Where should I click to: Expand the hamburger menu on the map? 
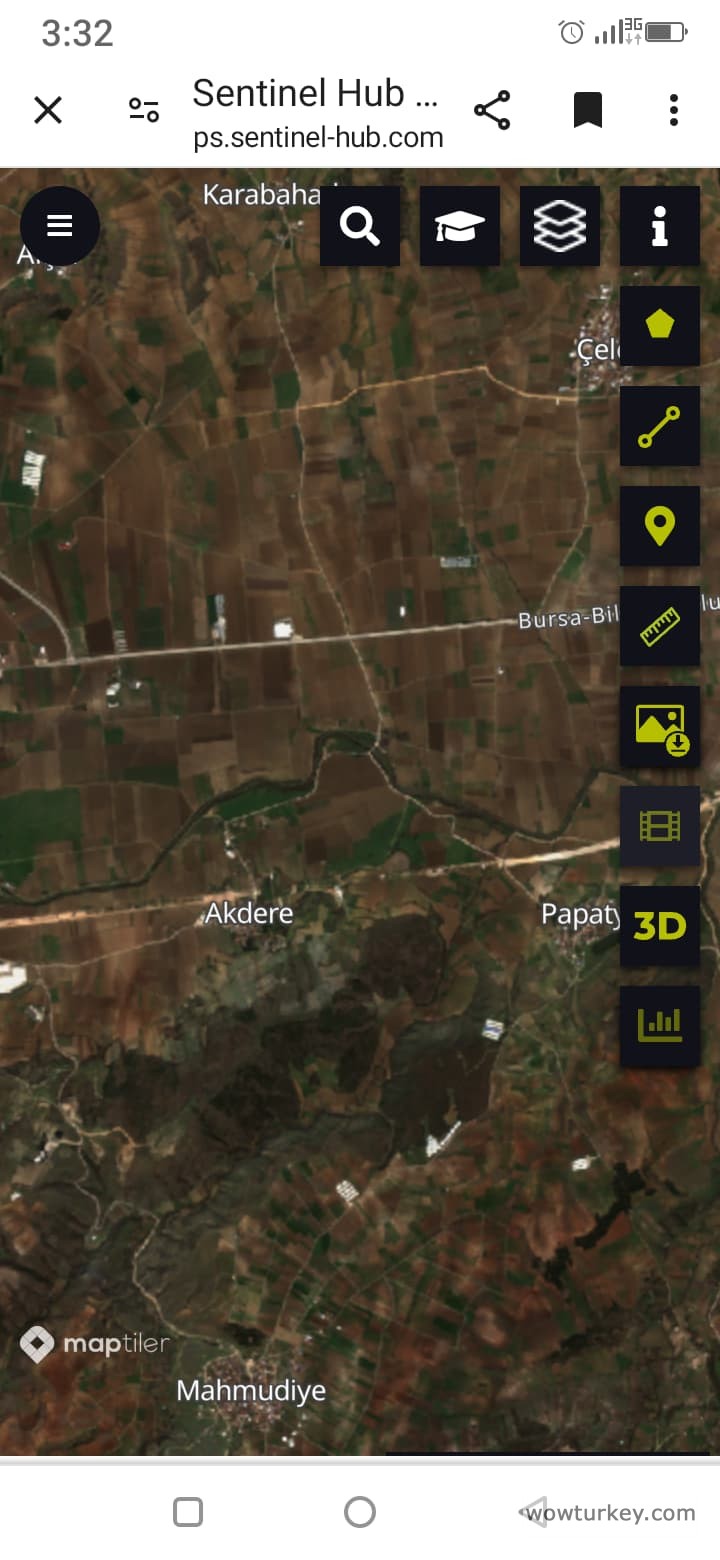click(60, 226)
